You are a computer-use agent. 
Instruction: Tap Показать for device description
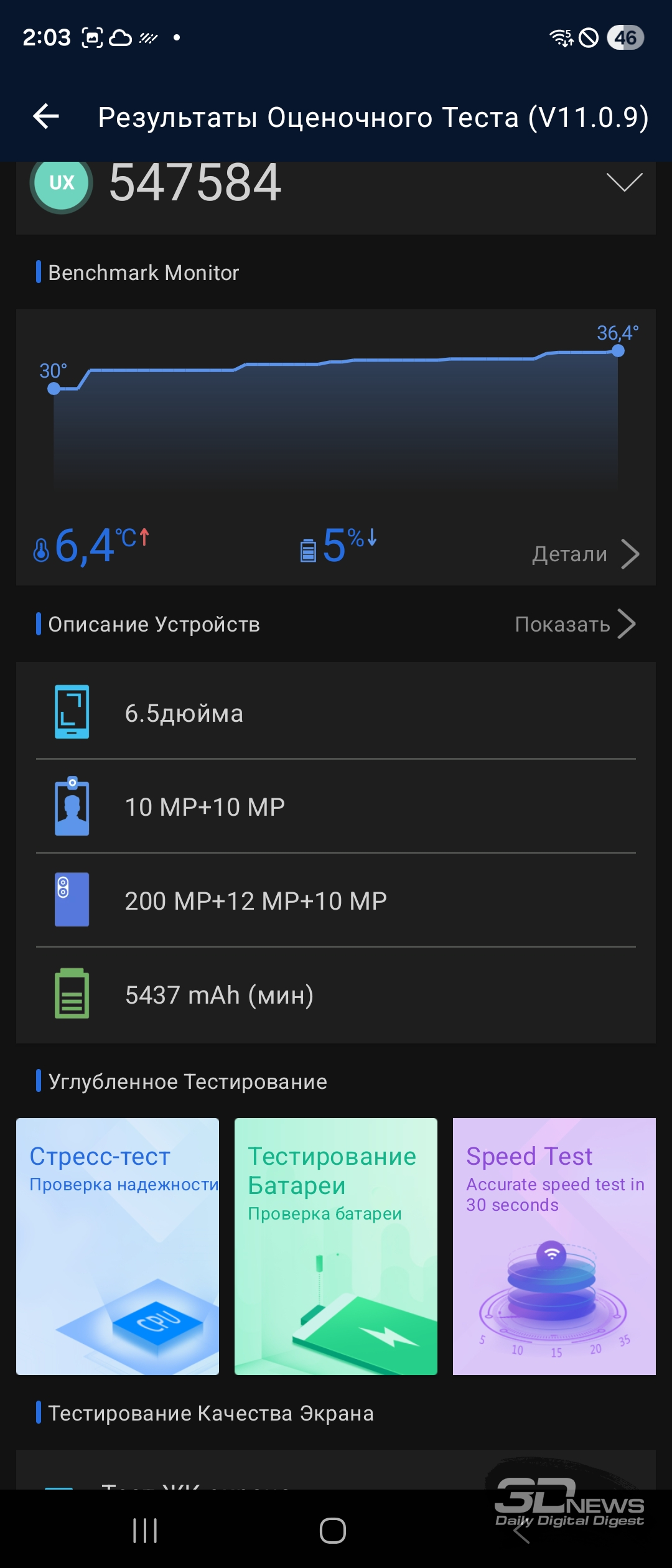click(574, 624)
